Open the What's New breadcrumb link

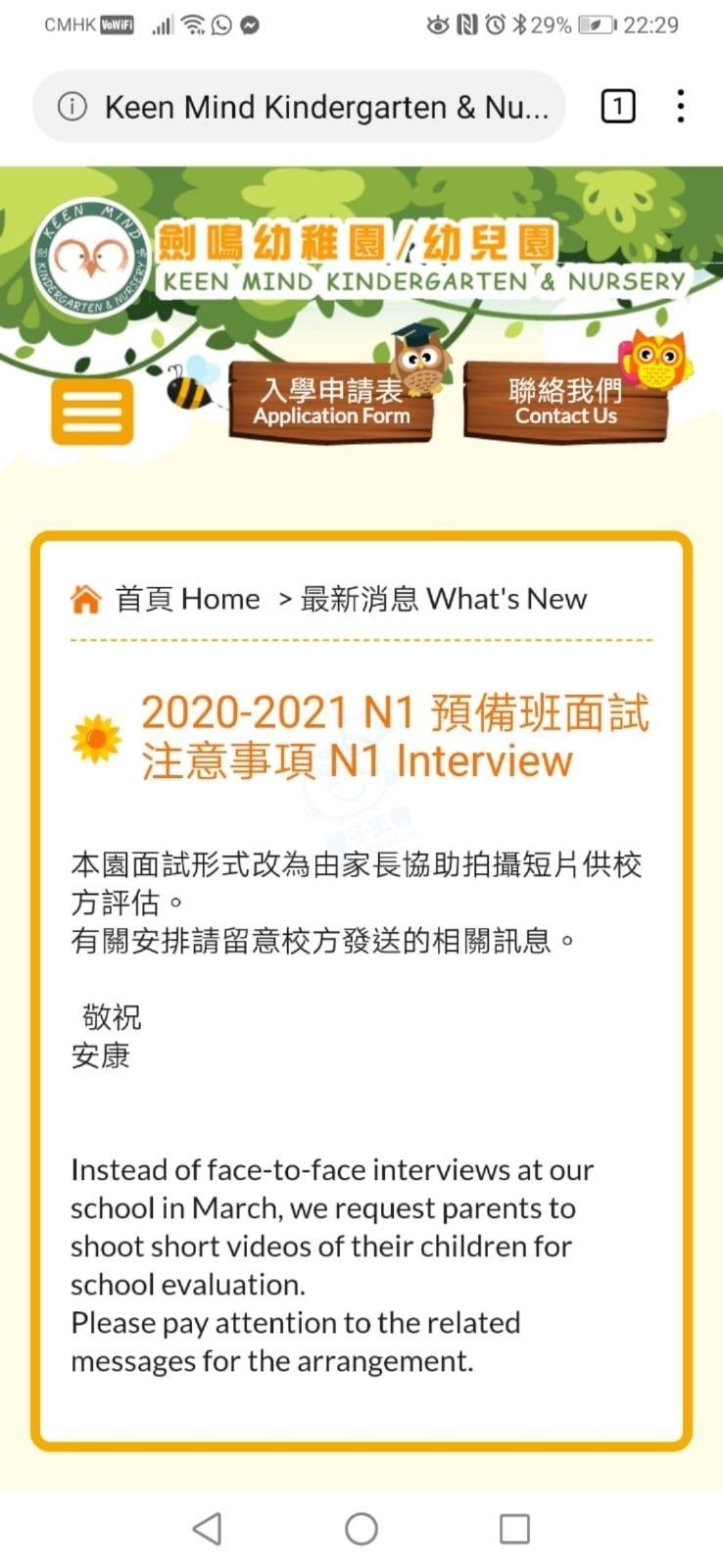tap(443, 599)
